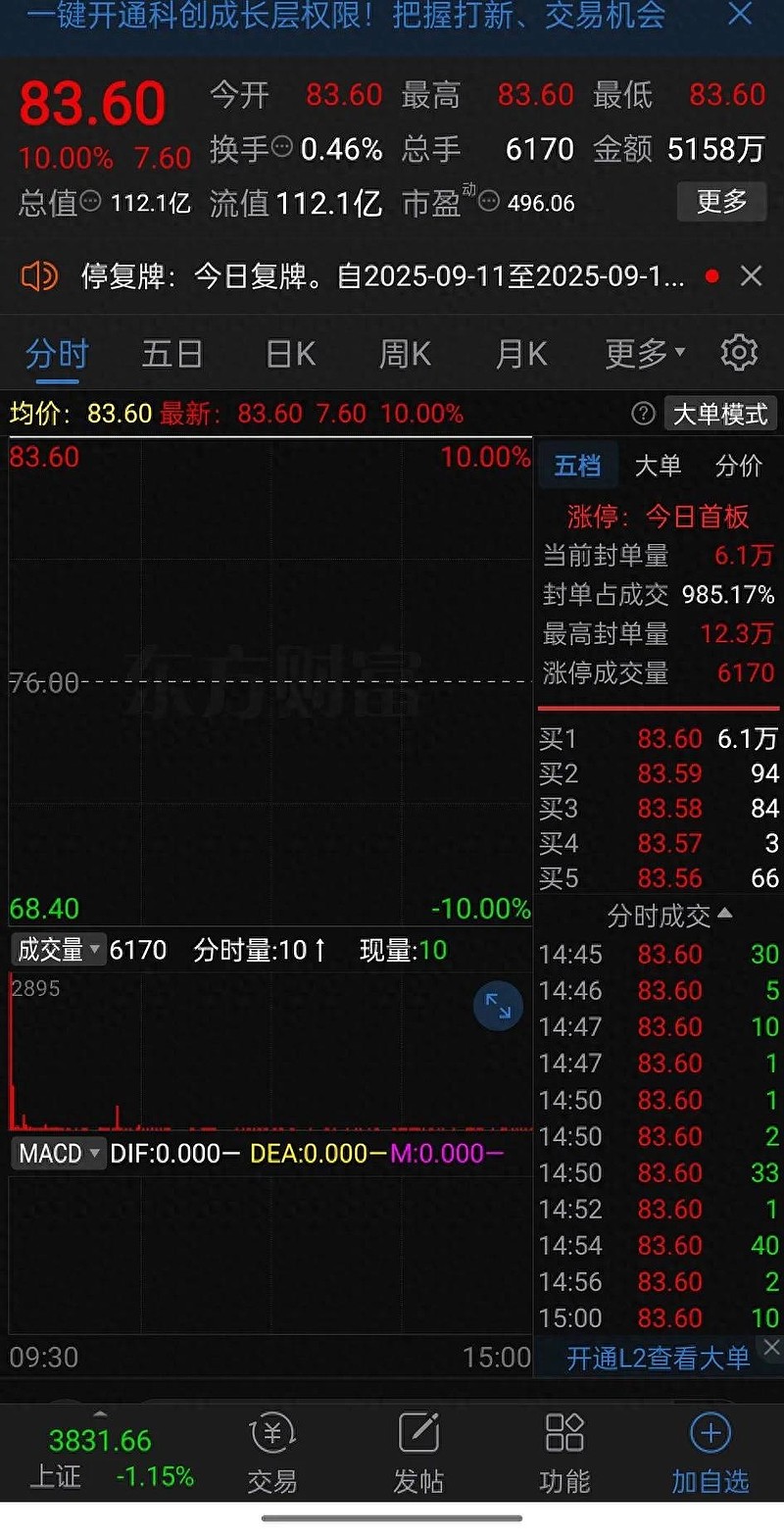This screenshot has width=784, height=1537.
Task: Tap the 更多 button near 市盈
Action: pos(721,201)
